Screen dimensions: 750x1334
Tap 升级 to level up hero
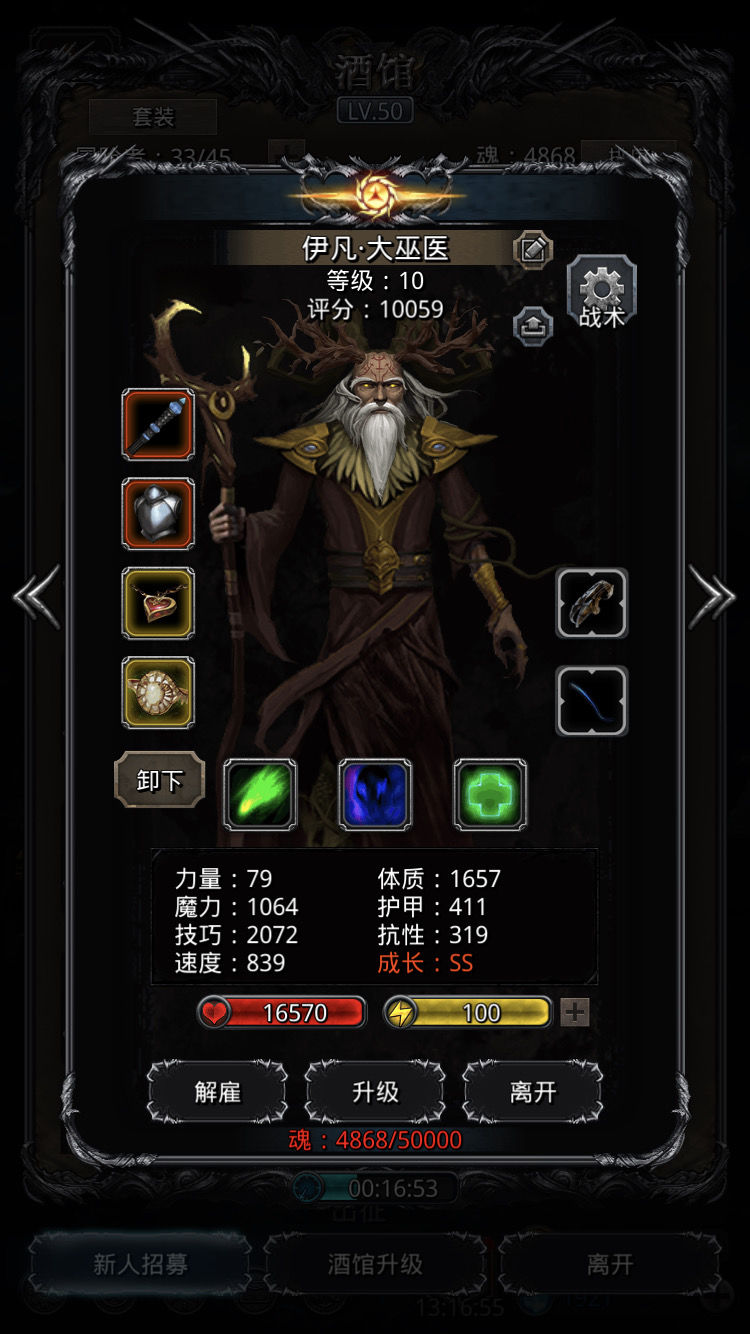(375, 1092)
